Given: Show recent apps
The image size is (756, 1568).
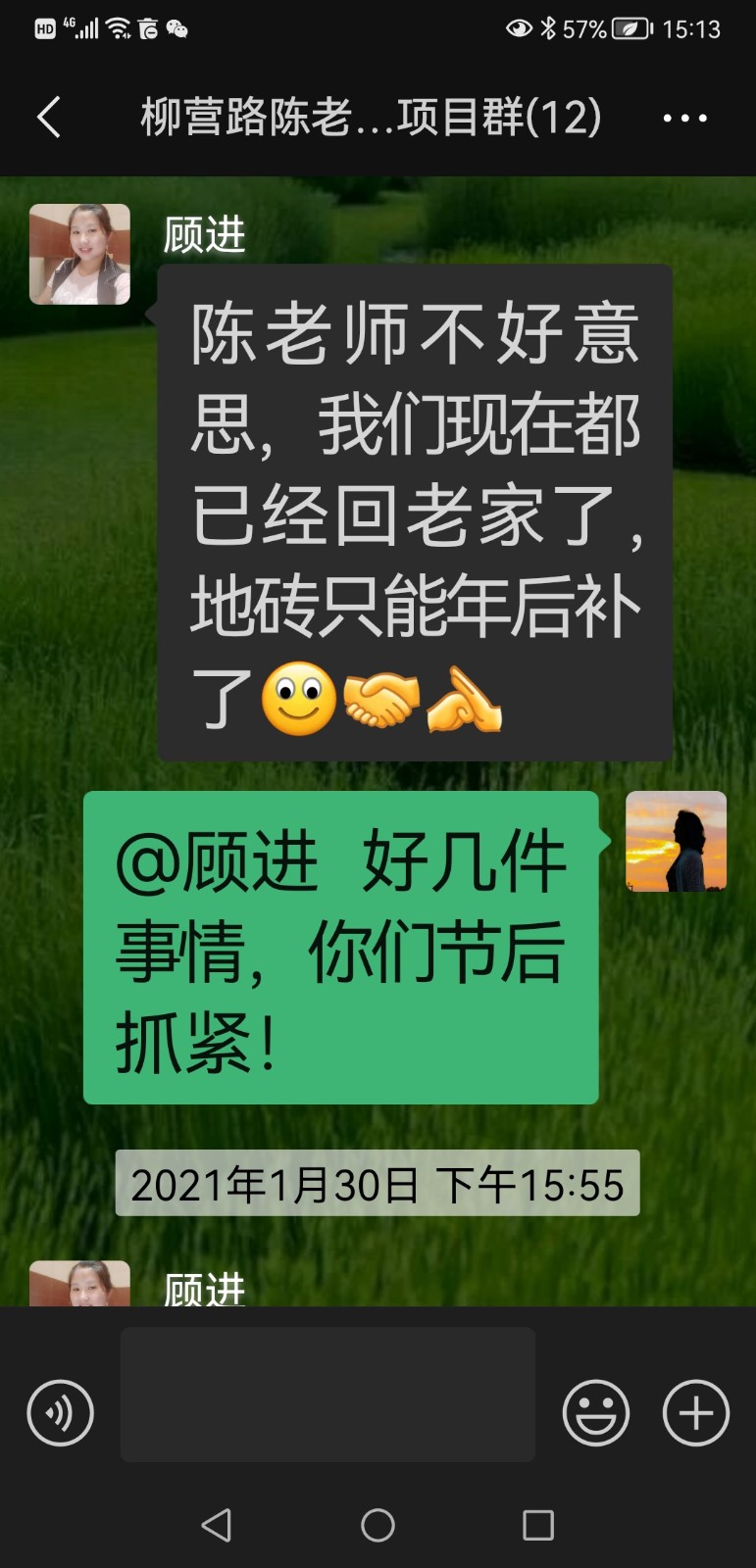Looking at the screenshot, I should point(538,1525).
